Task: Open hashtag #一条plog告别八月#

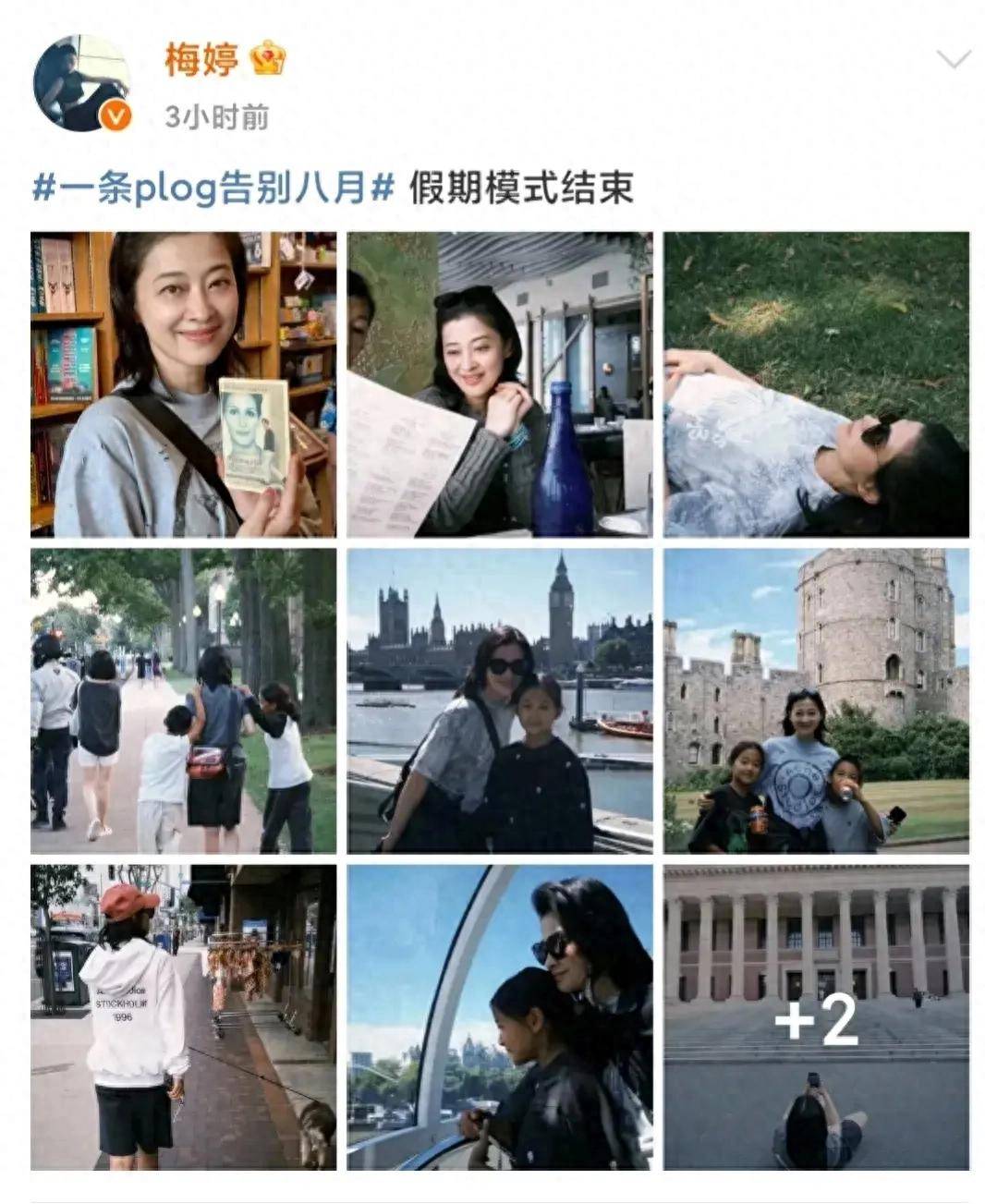Action: pos(214,188)
